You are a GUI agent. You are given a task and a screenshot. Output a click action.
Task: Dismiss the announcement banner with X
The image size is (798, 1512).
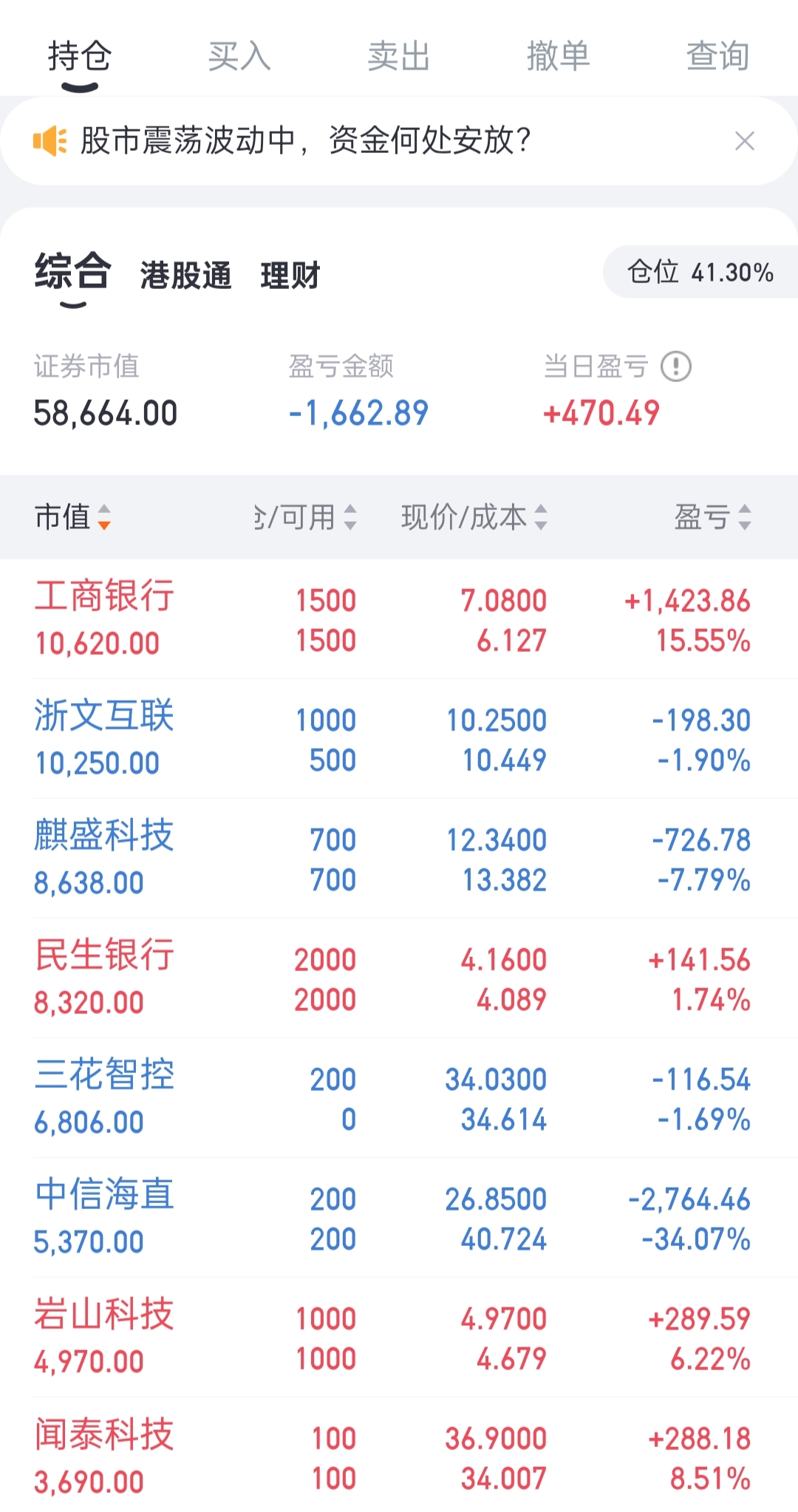click(x=745, y=140)
